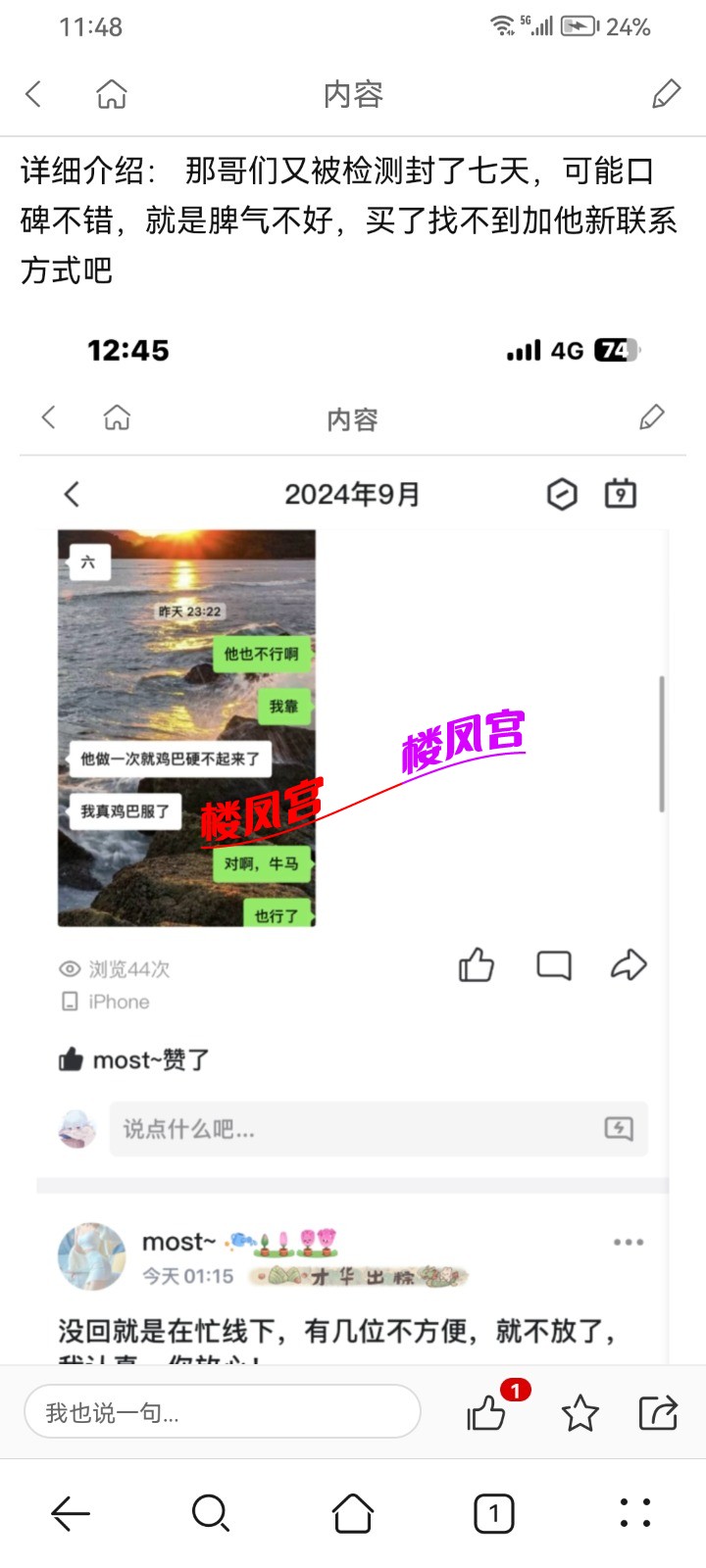Viewport: 706px width, 1568px height.
Task: Open the comment bubble icon below the chat image
Action: tap(553, 965)
